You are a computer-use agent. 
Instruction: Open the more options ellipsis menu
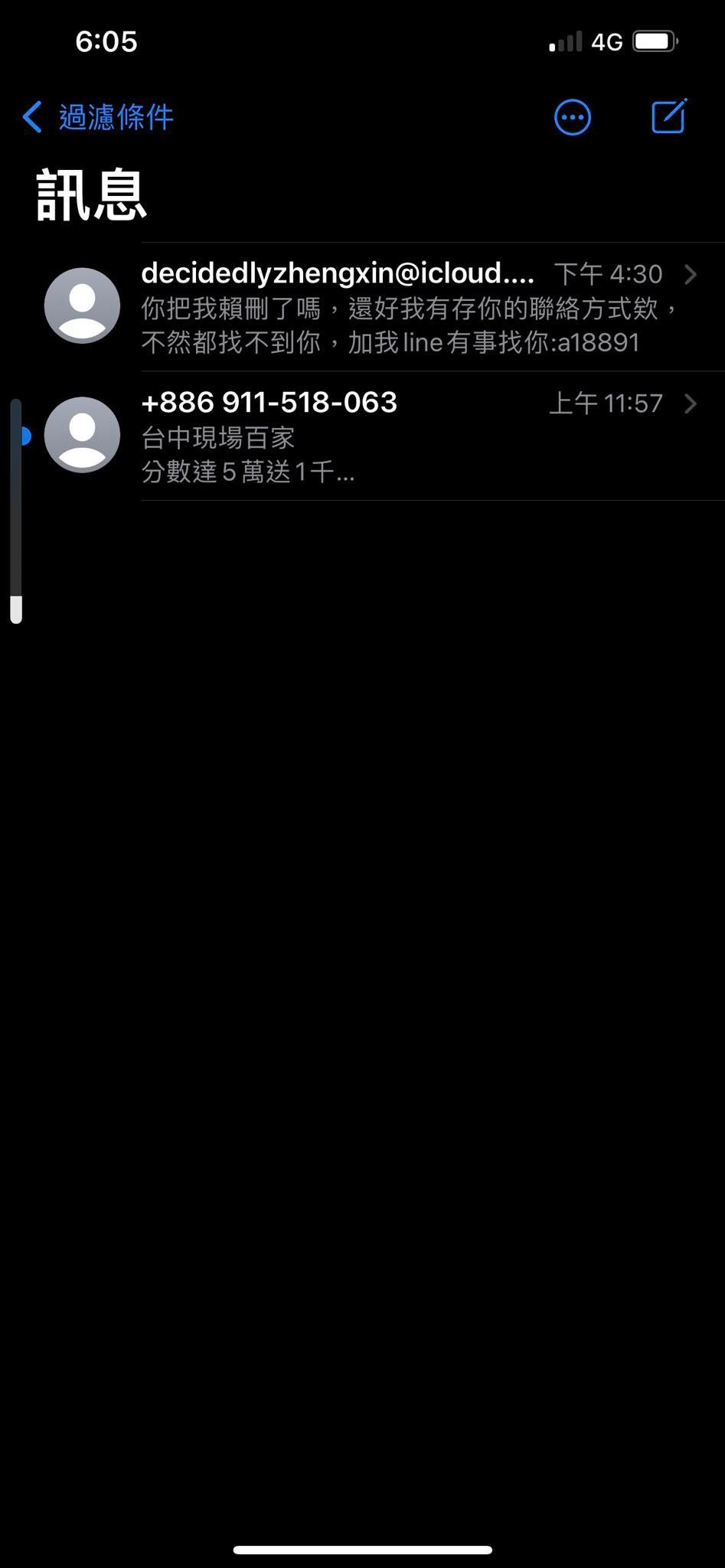tap(572, 117)
